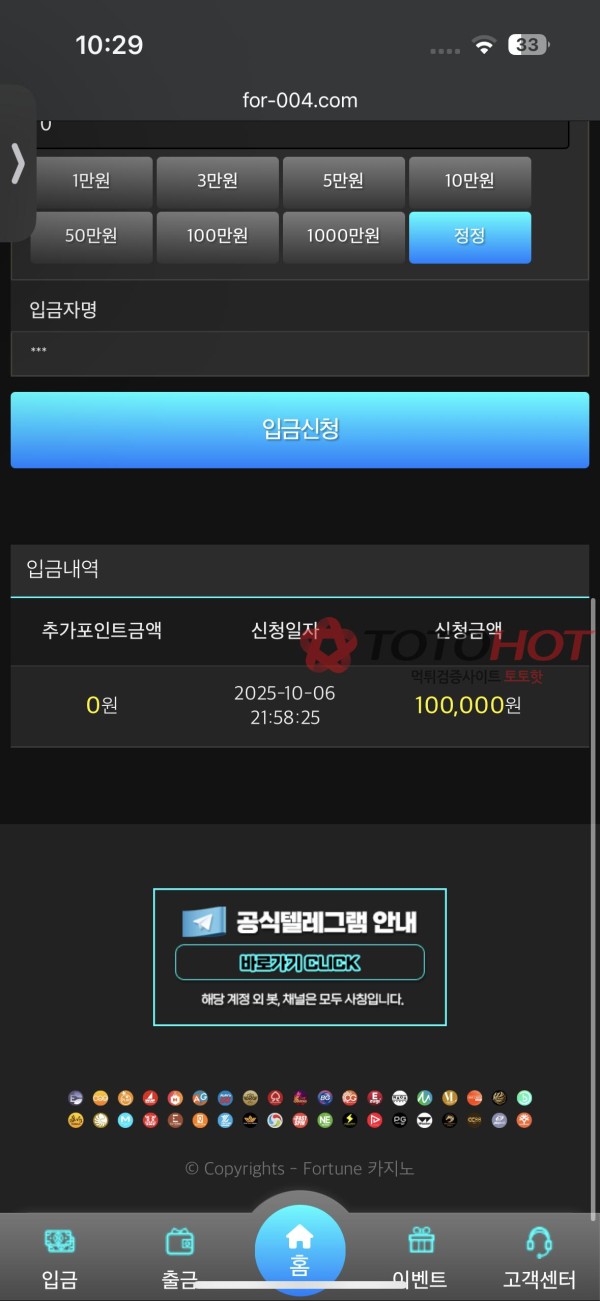This screenshot has width=600, height=1301.
Task: Select the 50만원 amount button
Action: (92, 237)
